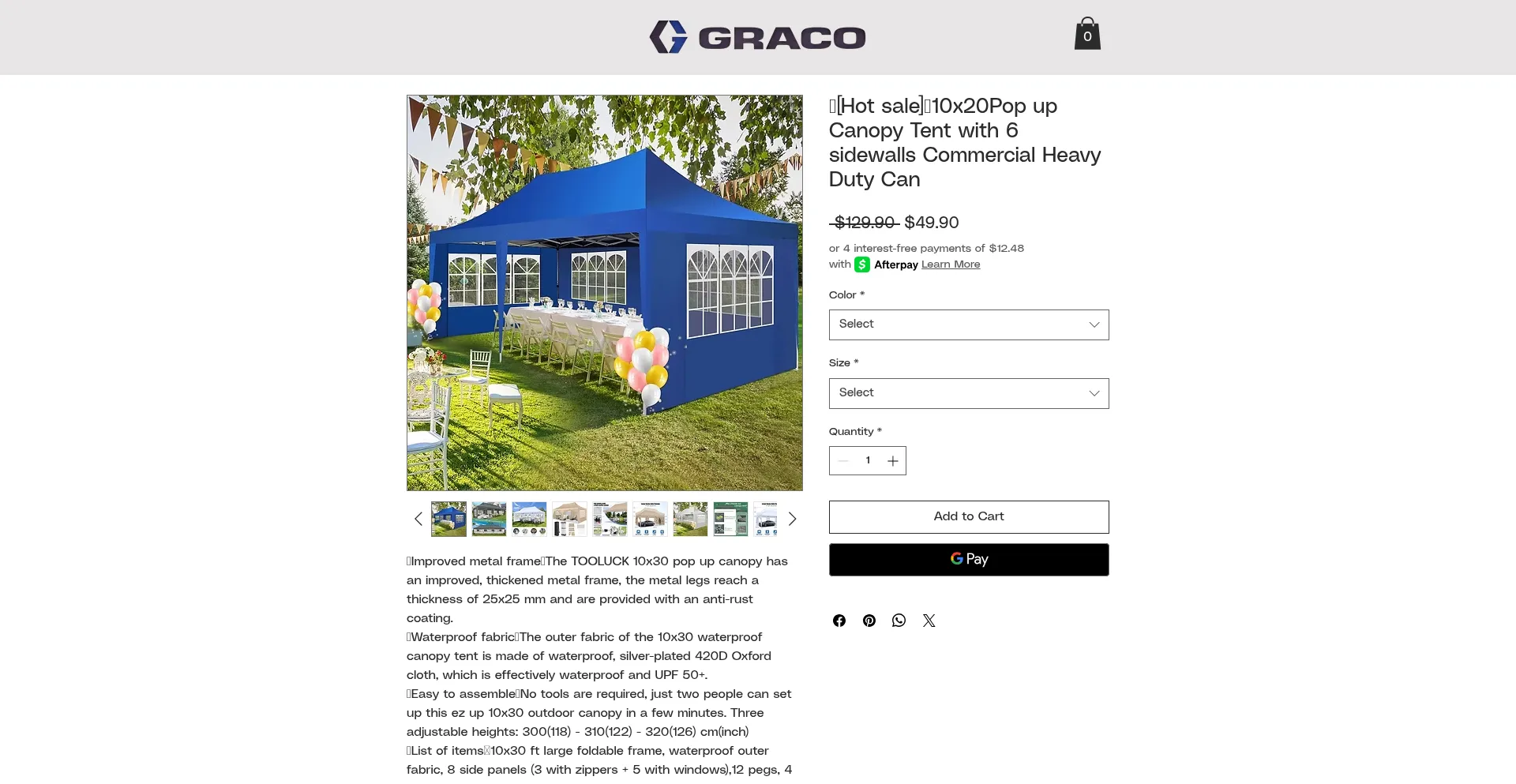Increase quantity with the plus button
1516x784 pixels.
(892, 461)
